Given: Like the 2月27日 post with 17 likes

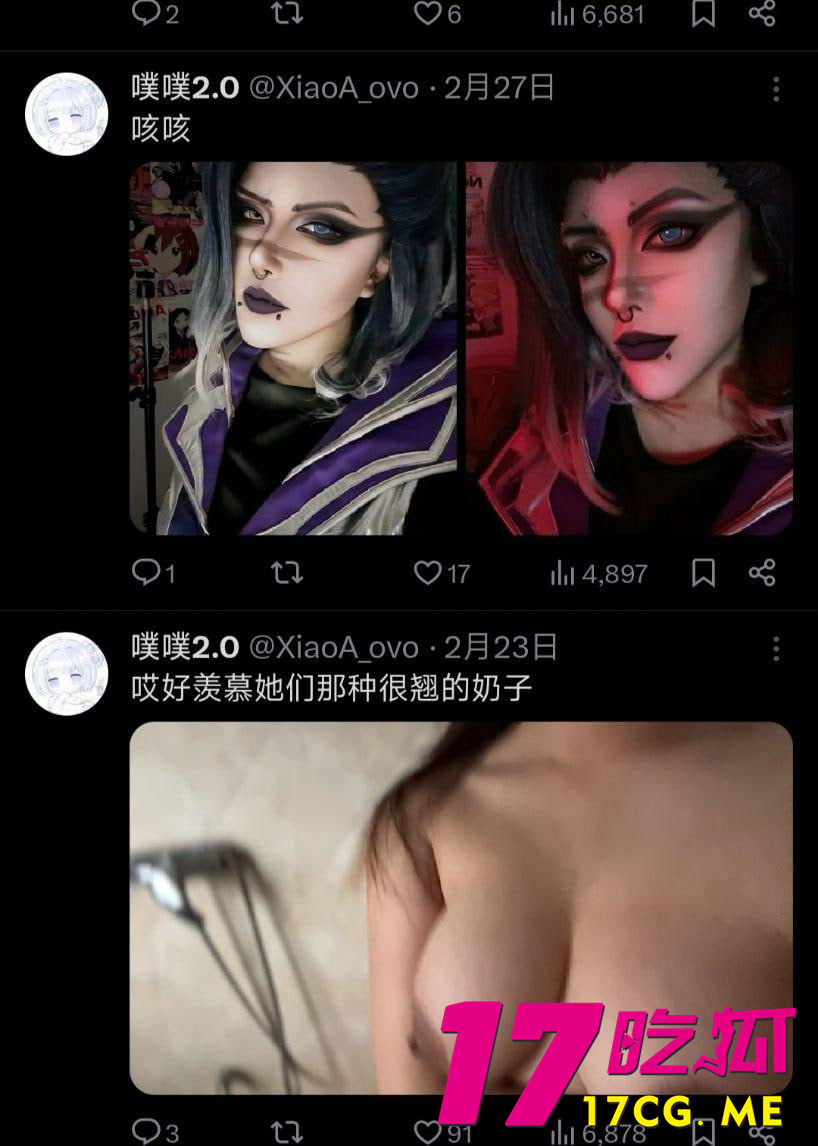Looking at the screenshot, I should (x=428, y=573).
